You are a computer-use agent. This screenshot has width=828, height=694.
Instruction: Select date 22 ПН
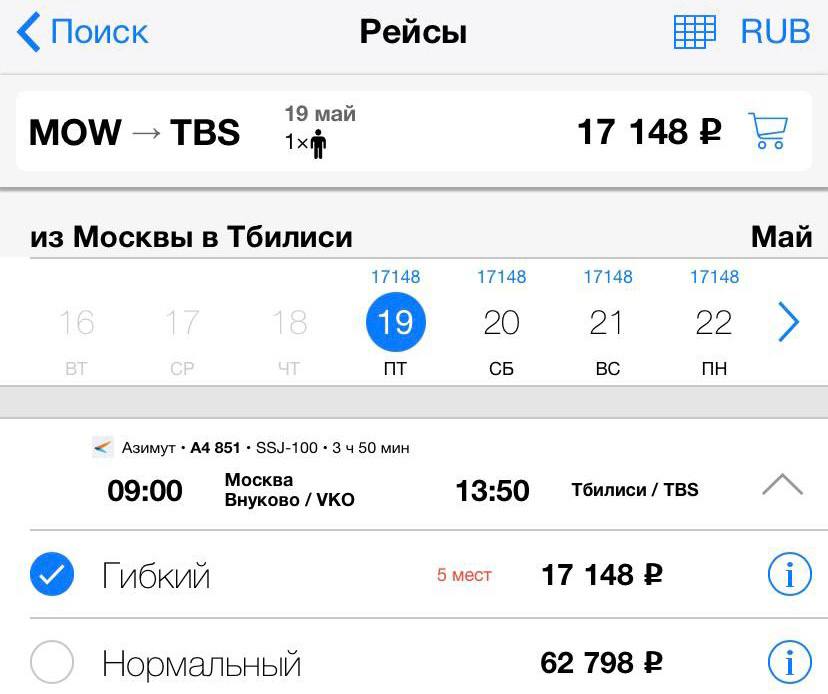pyautogui.click(x=714, y=322)
